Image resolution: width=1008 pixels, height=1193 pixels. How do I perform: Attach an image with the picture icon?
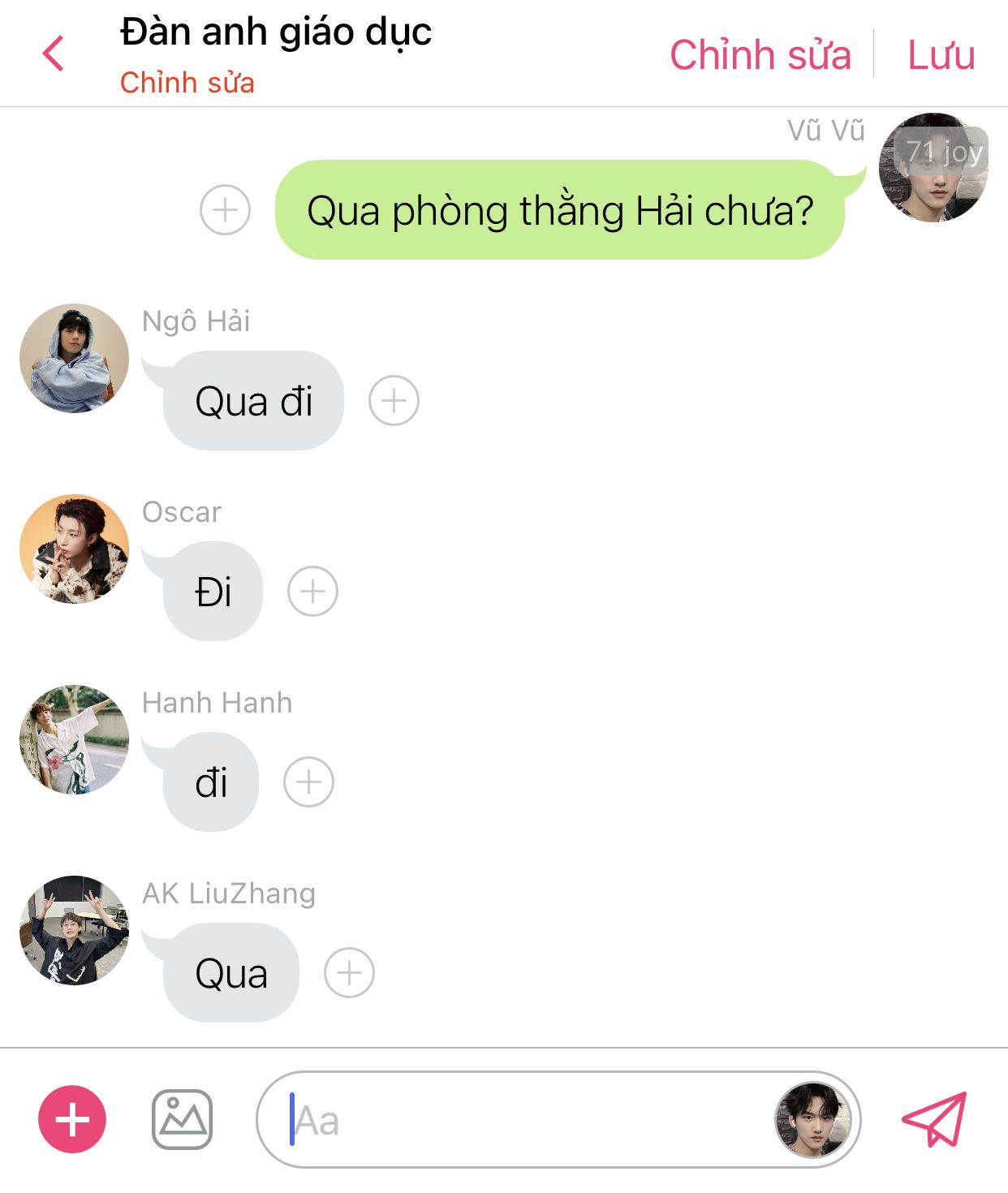(x=182, y=1119)
